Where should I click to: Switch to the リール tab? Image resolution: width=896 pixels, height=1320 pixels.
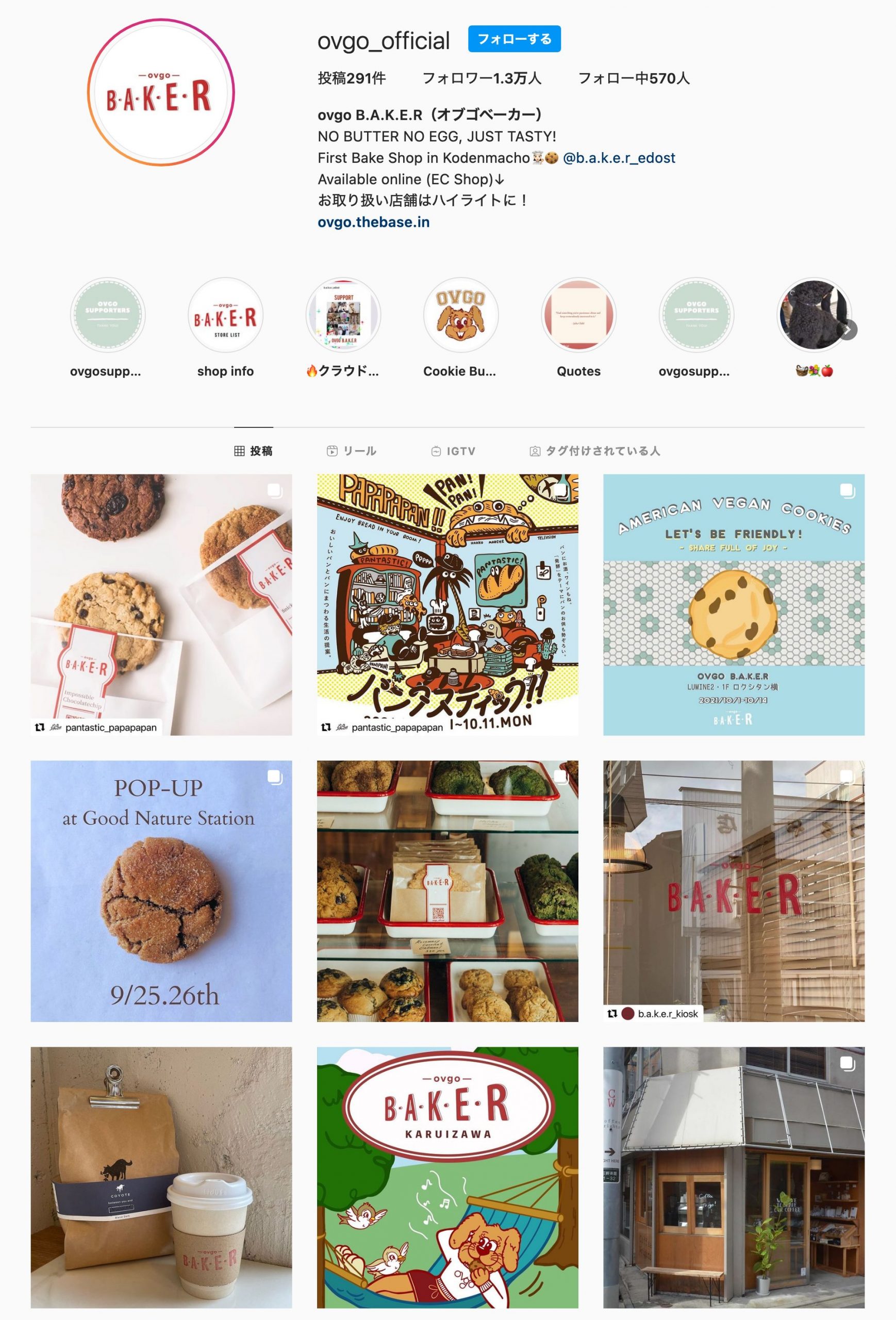tap(352, 451)
